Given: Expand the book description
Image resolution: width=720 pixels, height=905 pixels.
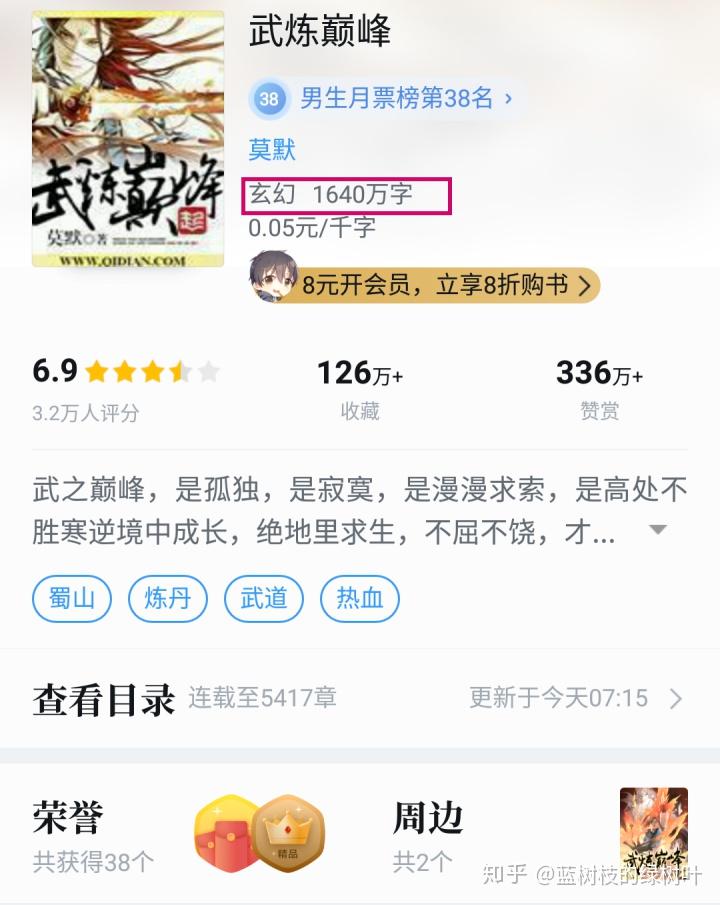Looking at the screenshot, I should pyautogui.click(x=658, y=529).
